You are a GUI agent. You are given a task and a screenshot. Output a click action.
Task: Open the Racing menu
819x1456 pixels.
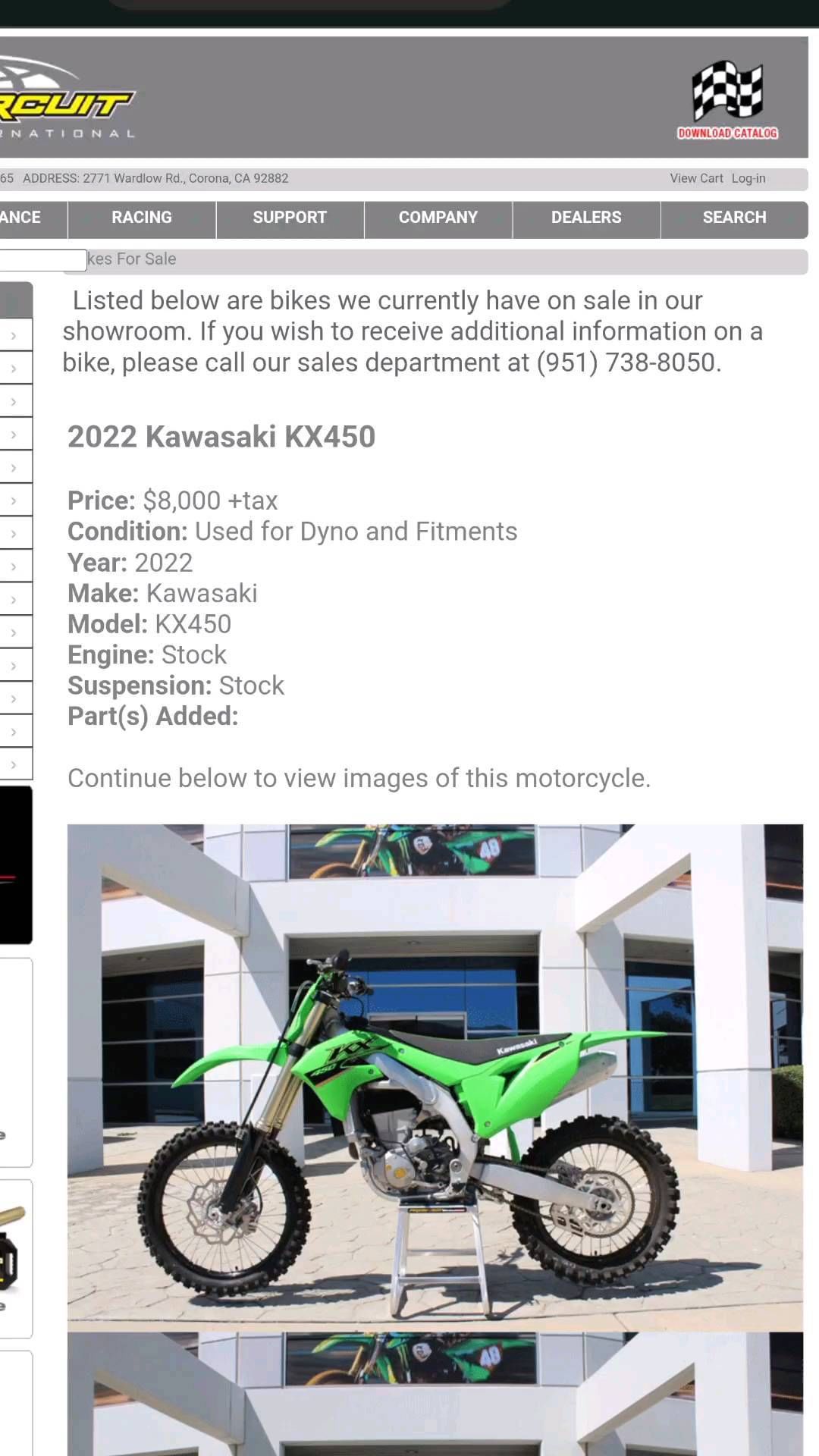tap(142, 218)
